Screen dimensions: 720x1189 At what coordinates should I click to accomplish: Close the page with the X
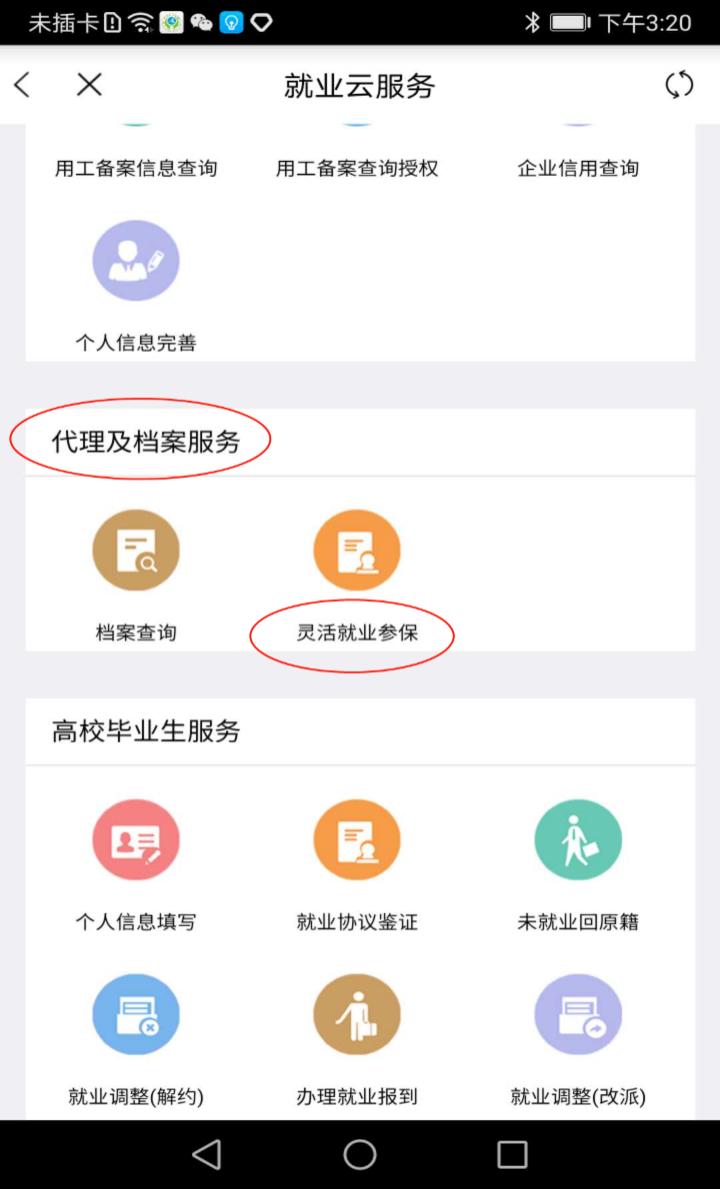tap(88, 85)
